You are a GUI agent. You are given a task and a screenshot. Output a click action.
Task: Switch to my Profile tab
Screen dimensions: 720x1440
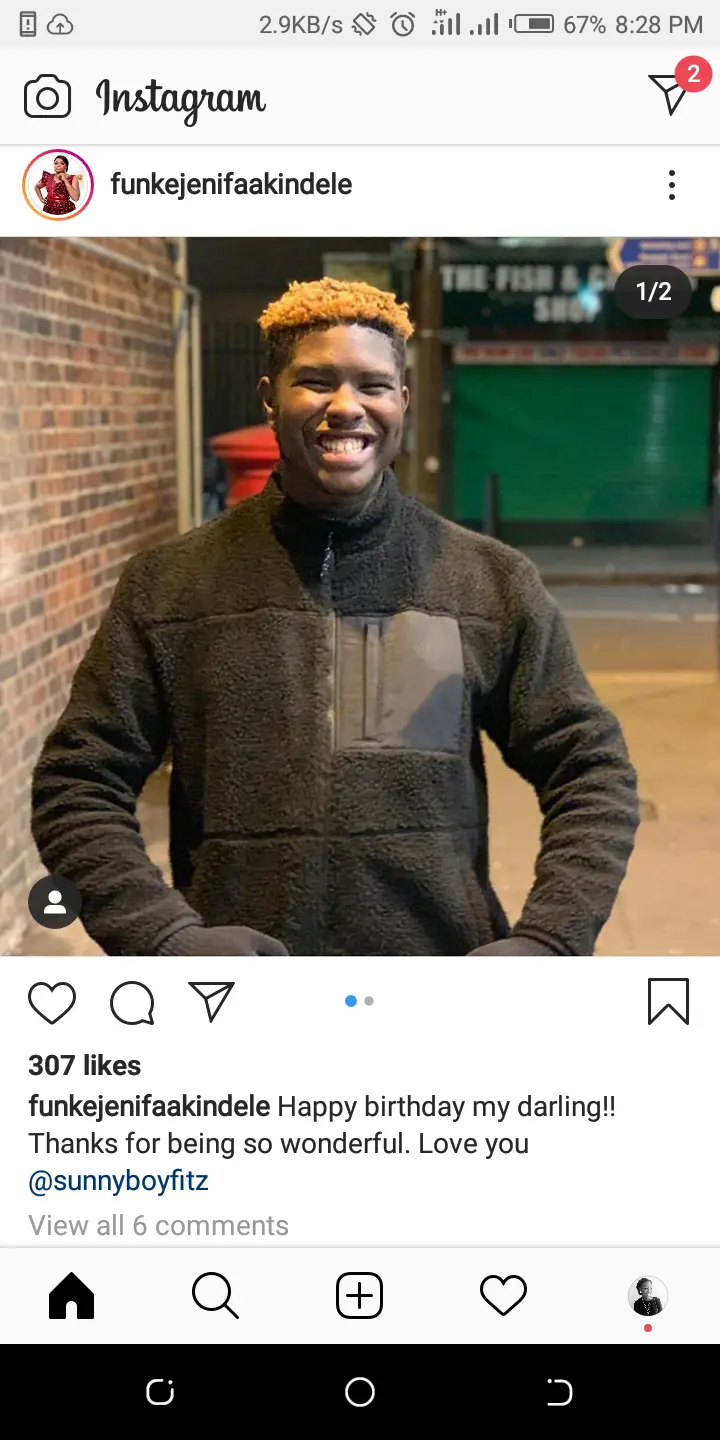point(647,1297)
